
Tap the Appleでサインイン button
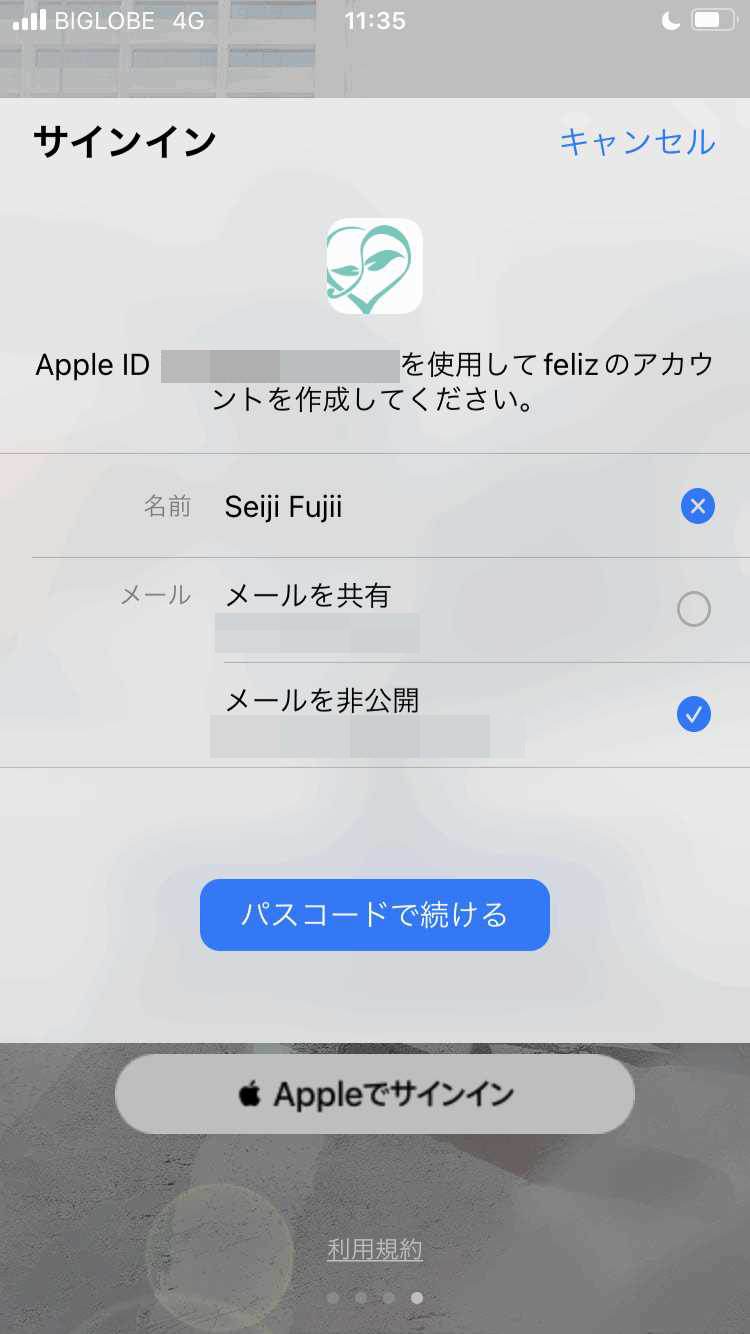tap(374, 1093)
